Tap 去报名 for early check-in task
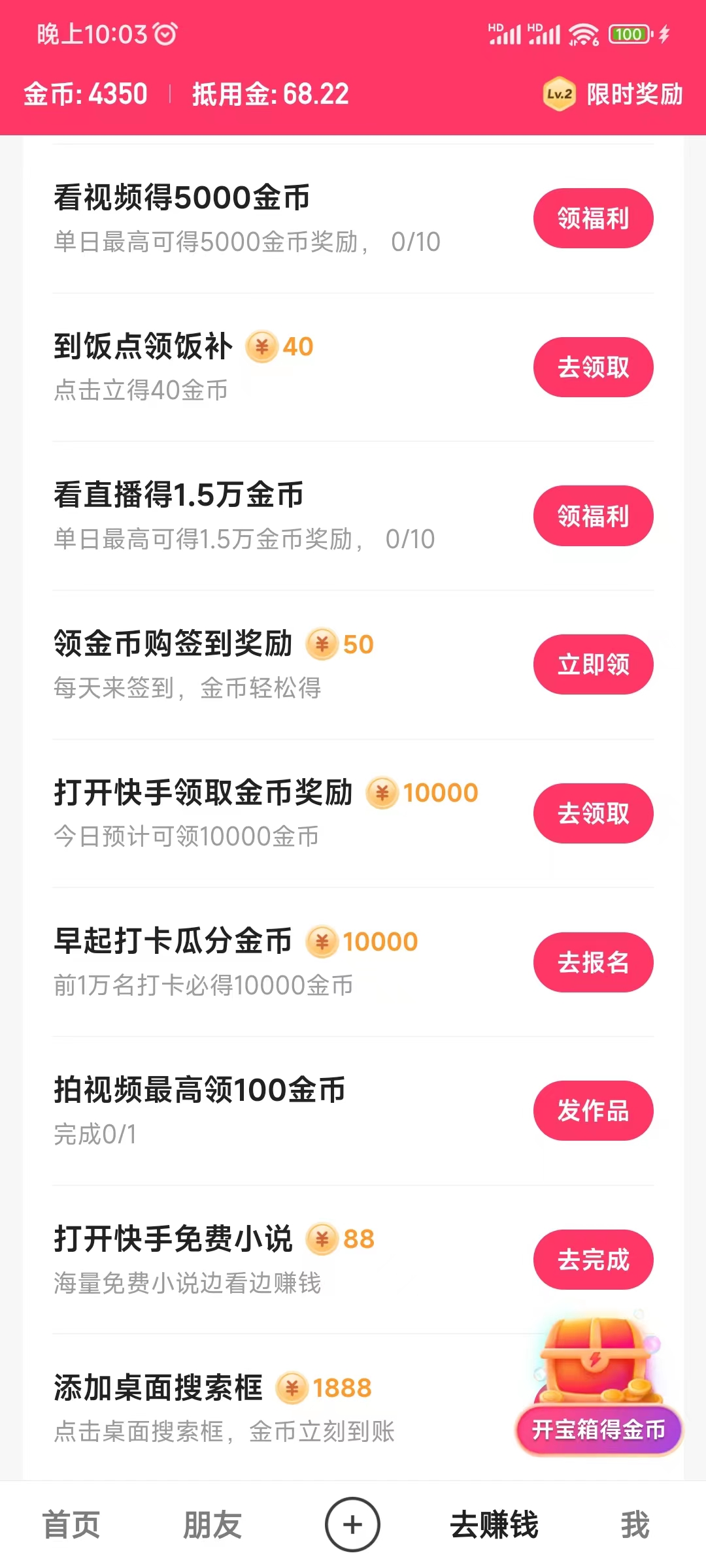The height and width of the screenshot is (1568, 706). pos(592,962)
